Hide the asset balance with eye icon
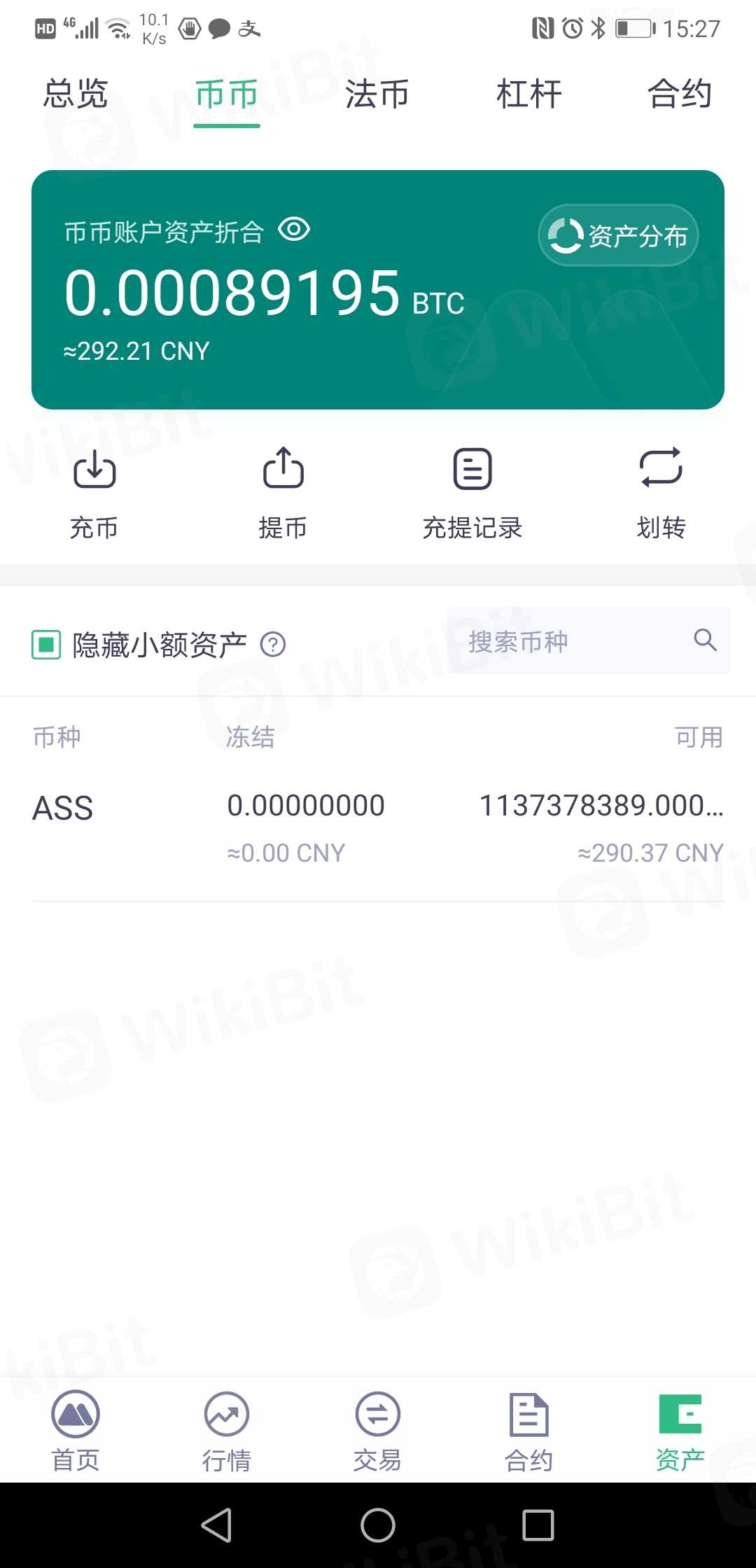Viewport: 756px width, 1568px height. click(294, 230)
